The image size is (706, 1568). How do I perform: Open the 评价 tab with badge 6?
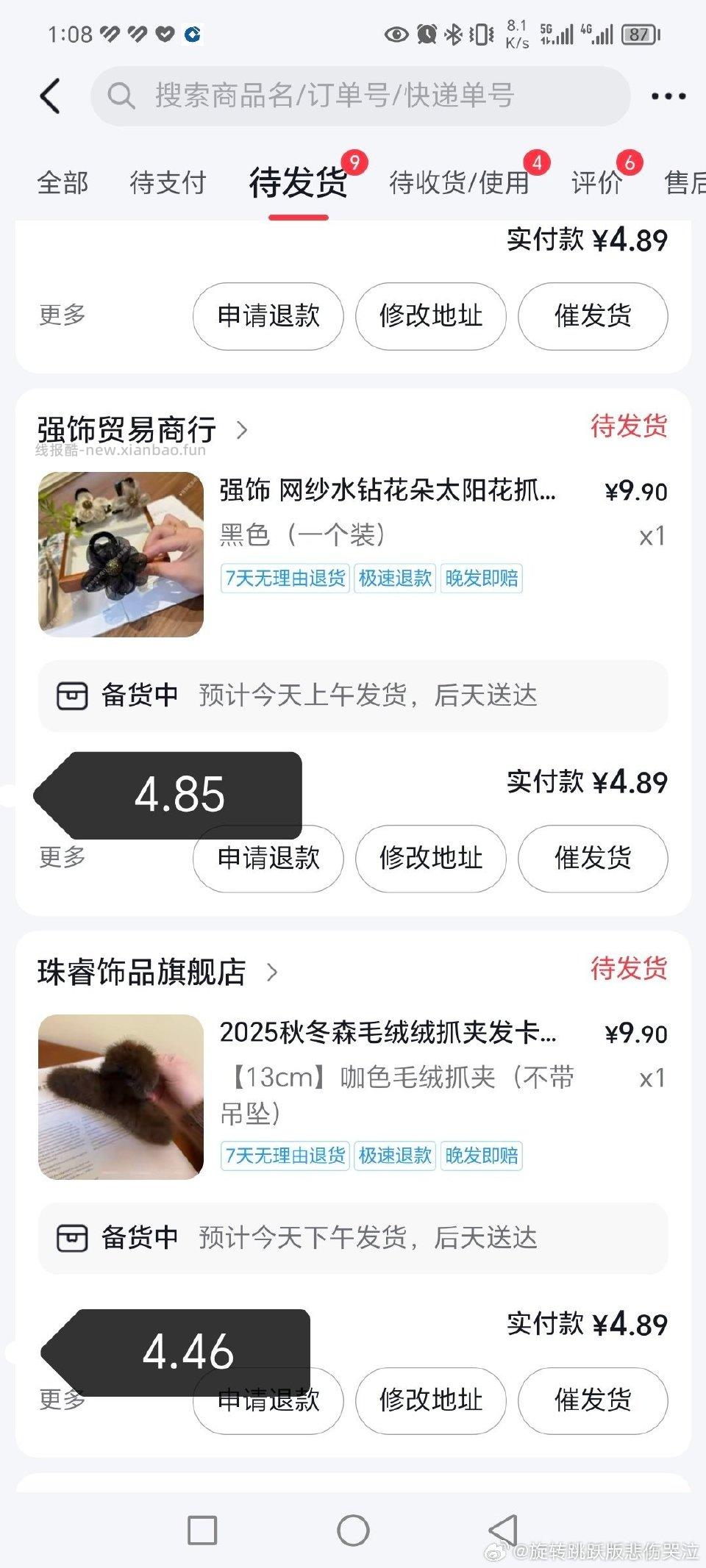597,182
